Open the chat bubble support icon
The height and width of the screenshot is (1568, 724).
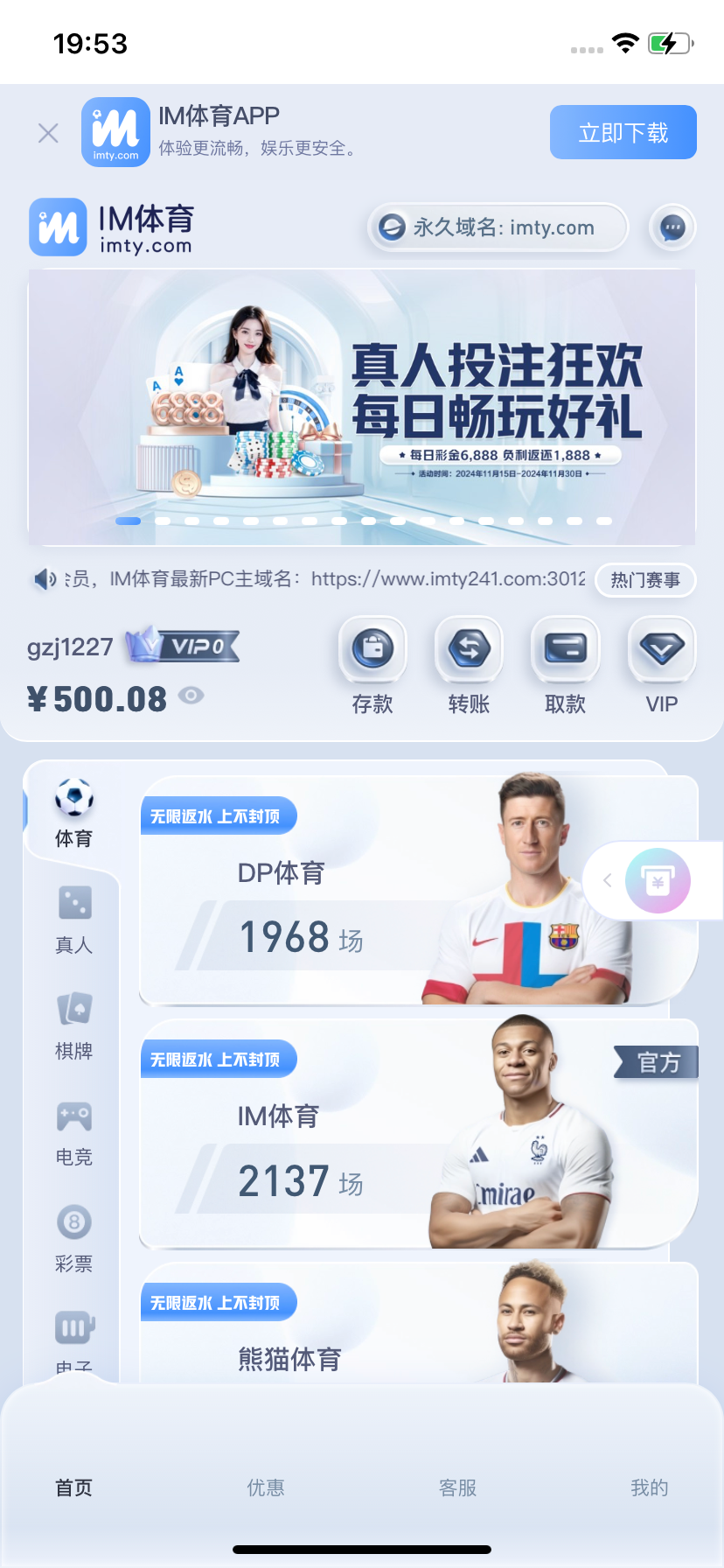tap(672, 227)
